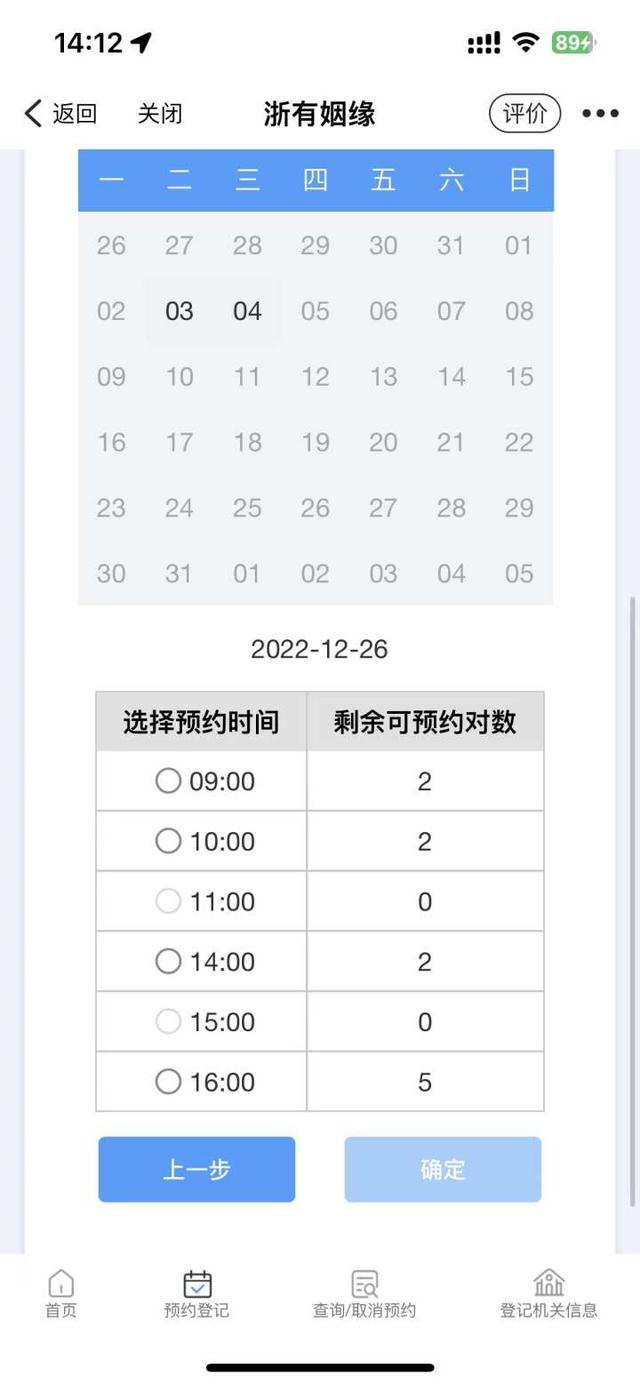Open the three-dot overflow menu
Image resolution: width=640 pixels, height=1385 pixels.
pos(600,113)
